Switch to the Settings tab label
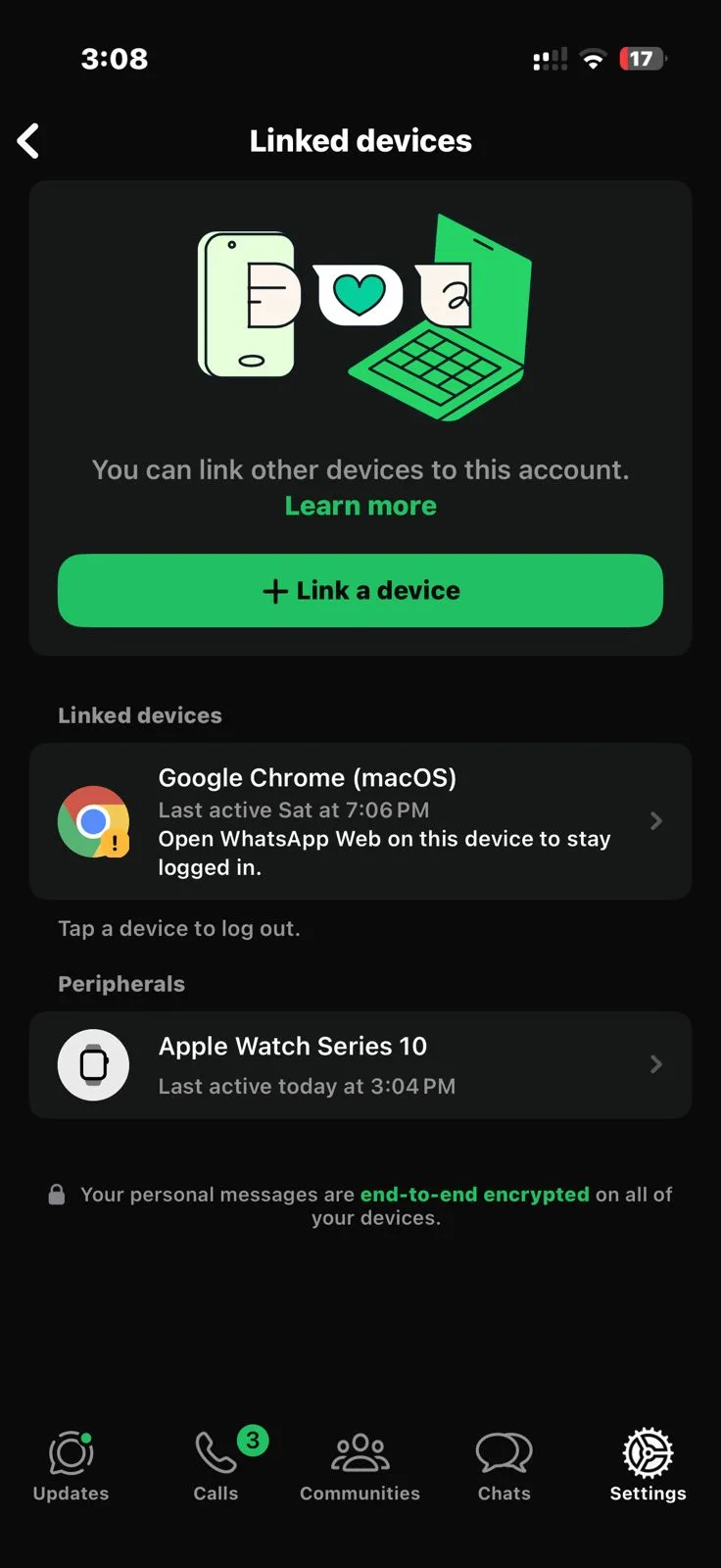The width and height of the screenshot is (721, 1568). (x=647, y=1494)
